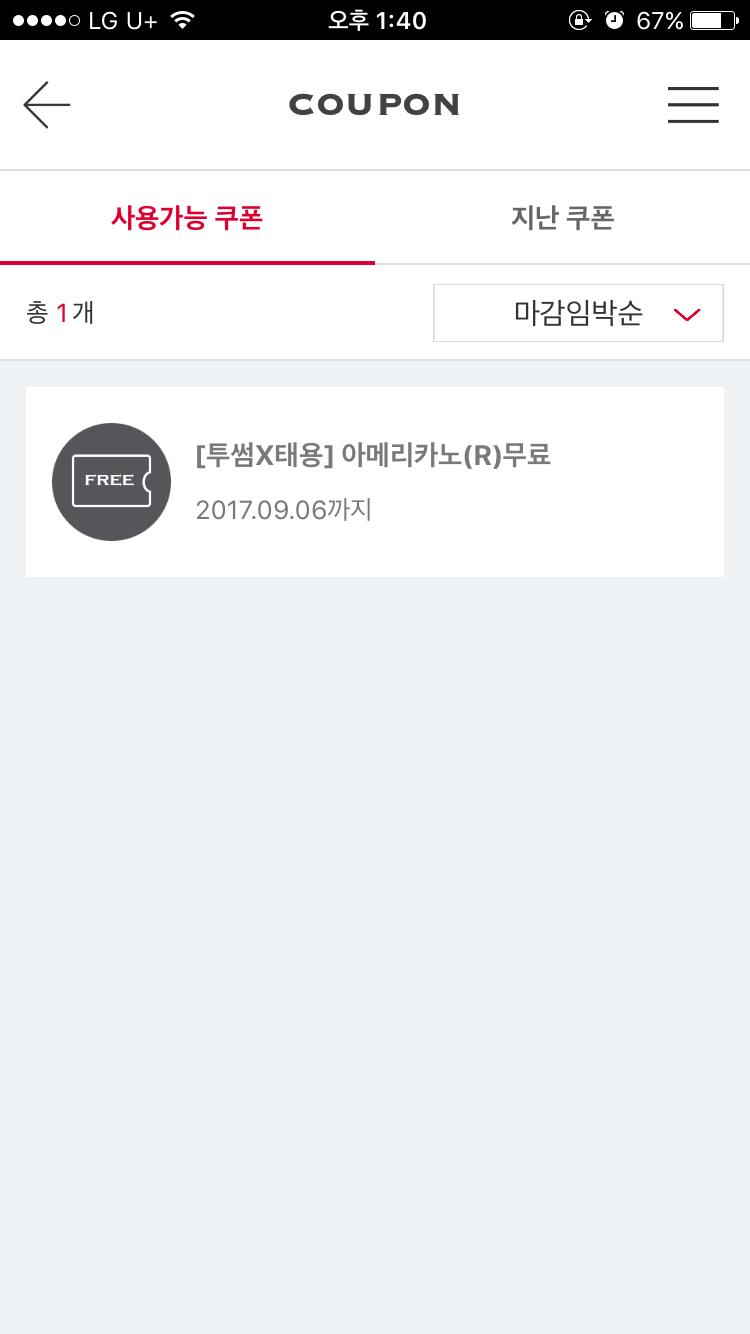The height and width of the screenshot is (1334, 750).
Task: Select the 사용가능 쿠폰 tab
Action: (187, 218)
